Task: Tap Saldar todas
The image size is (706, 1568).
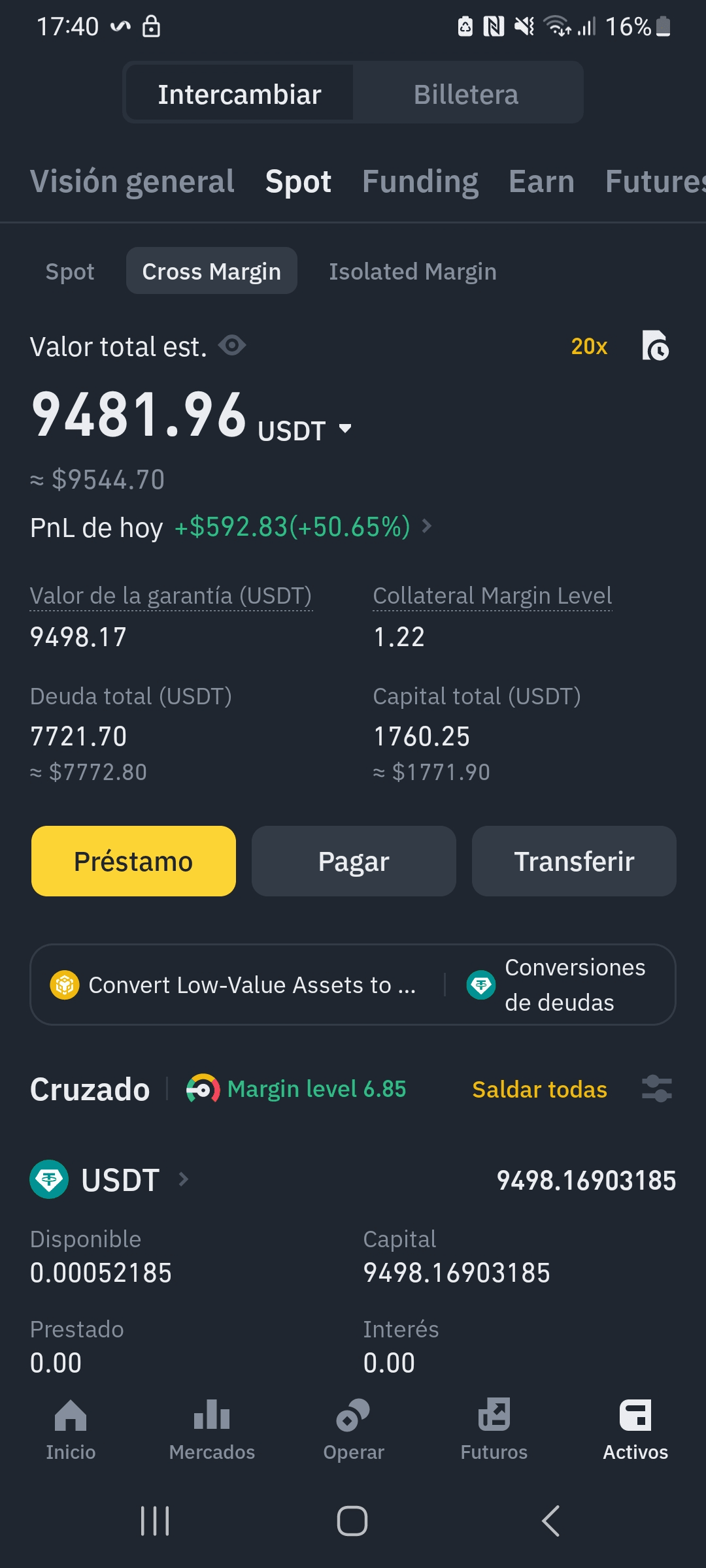Action: coord(539,1090)
